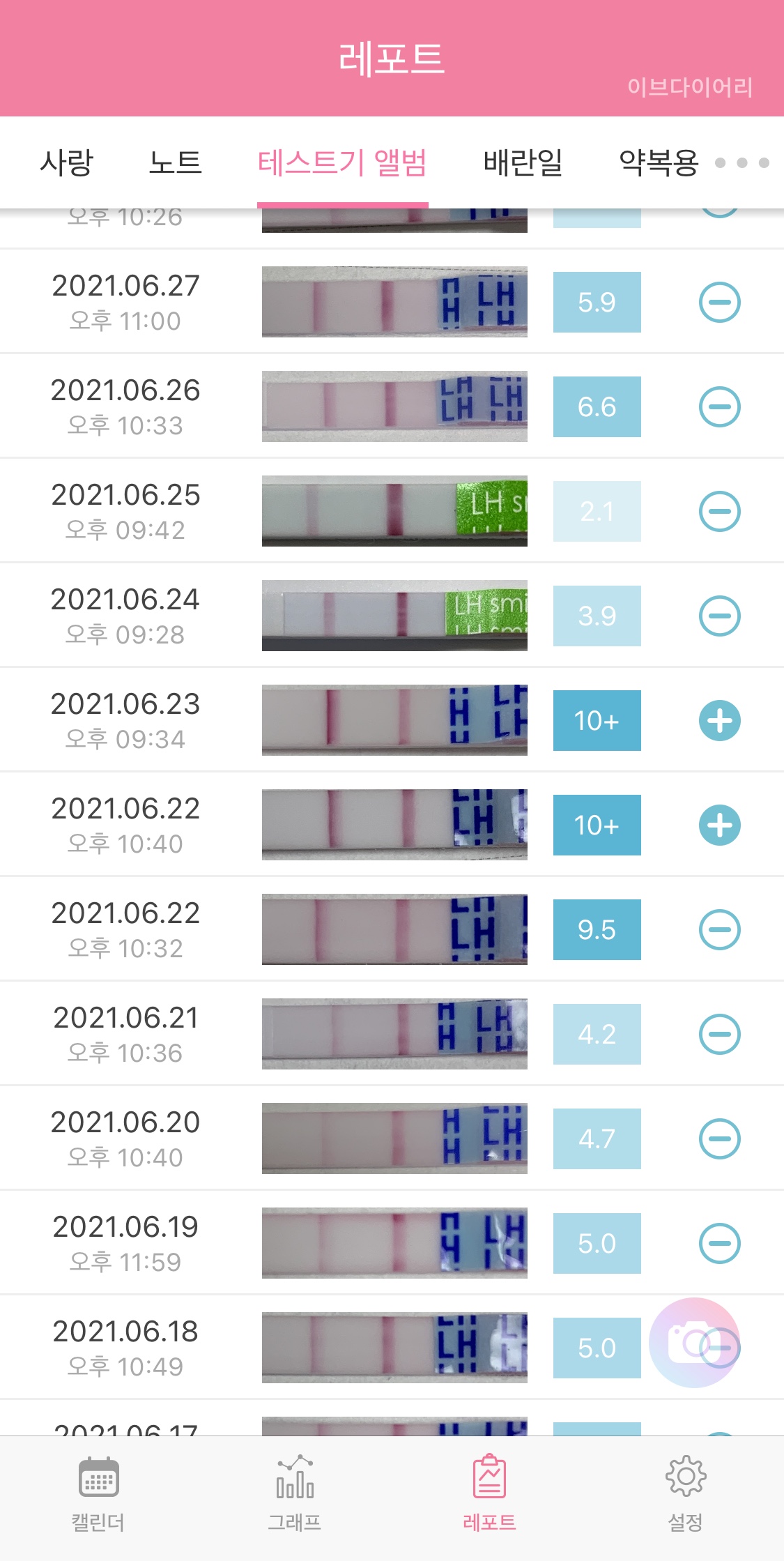Go to the 캘린더 tab
This screenshot has height=1561, width=784.
98,1493
